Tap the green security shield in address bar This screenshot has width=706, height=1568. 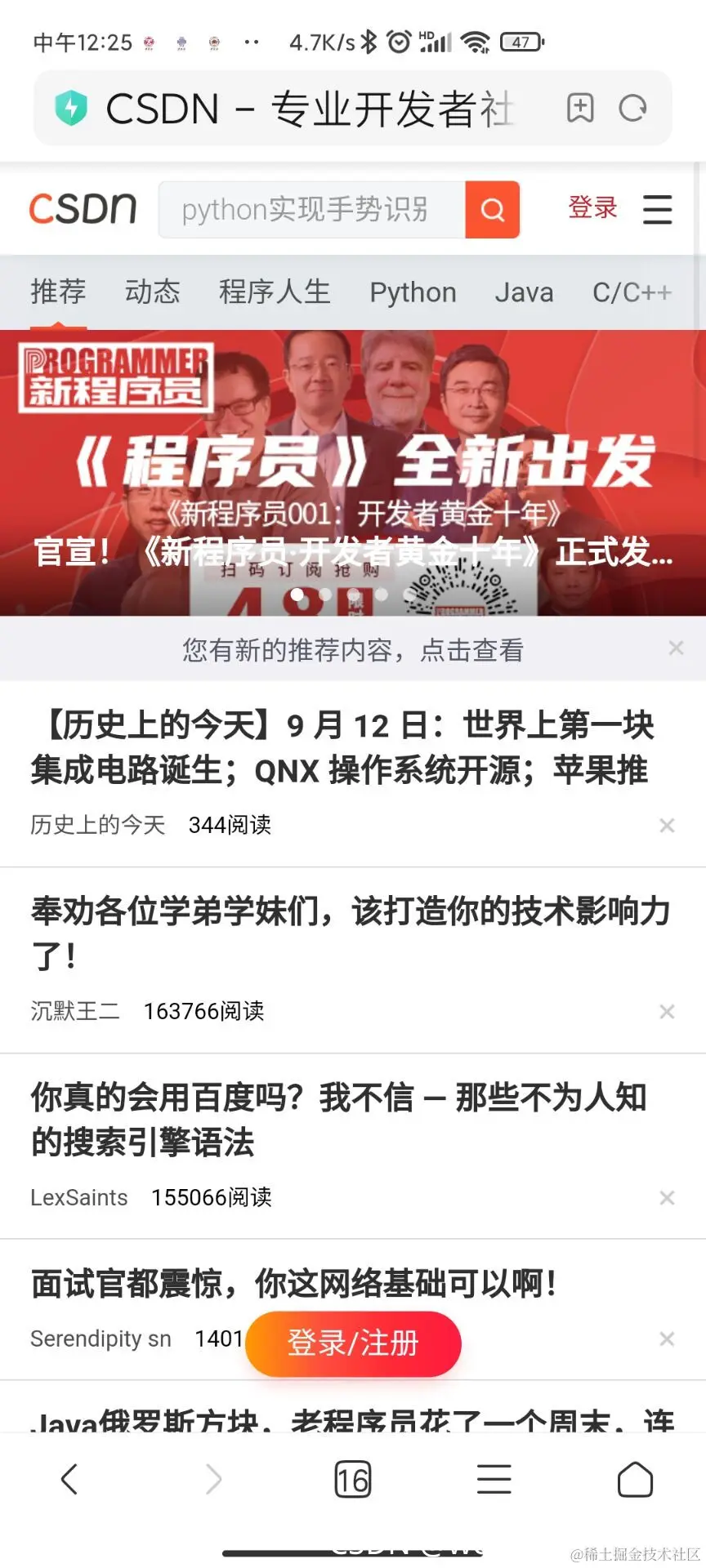[x=72, y=107]
